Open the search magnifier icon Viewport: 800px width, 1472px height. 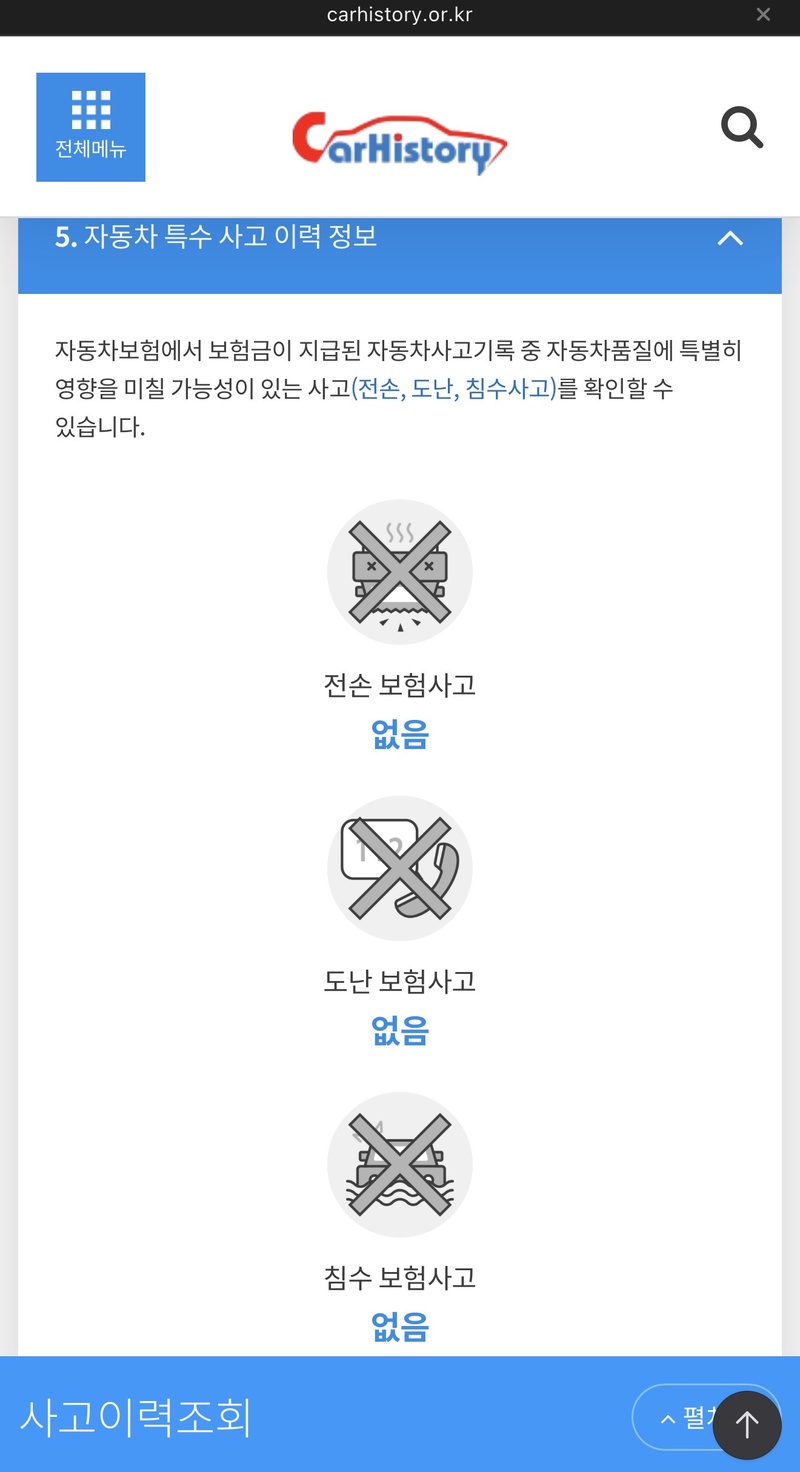[x=742, y=128]
